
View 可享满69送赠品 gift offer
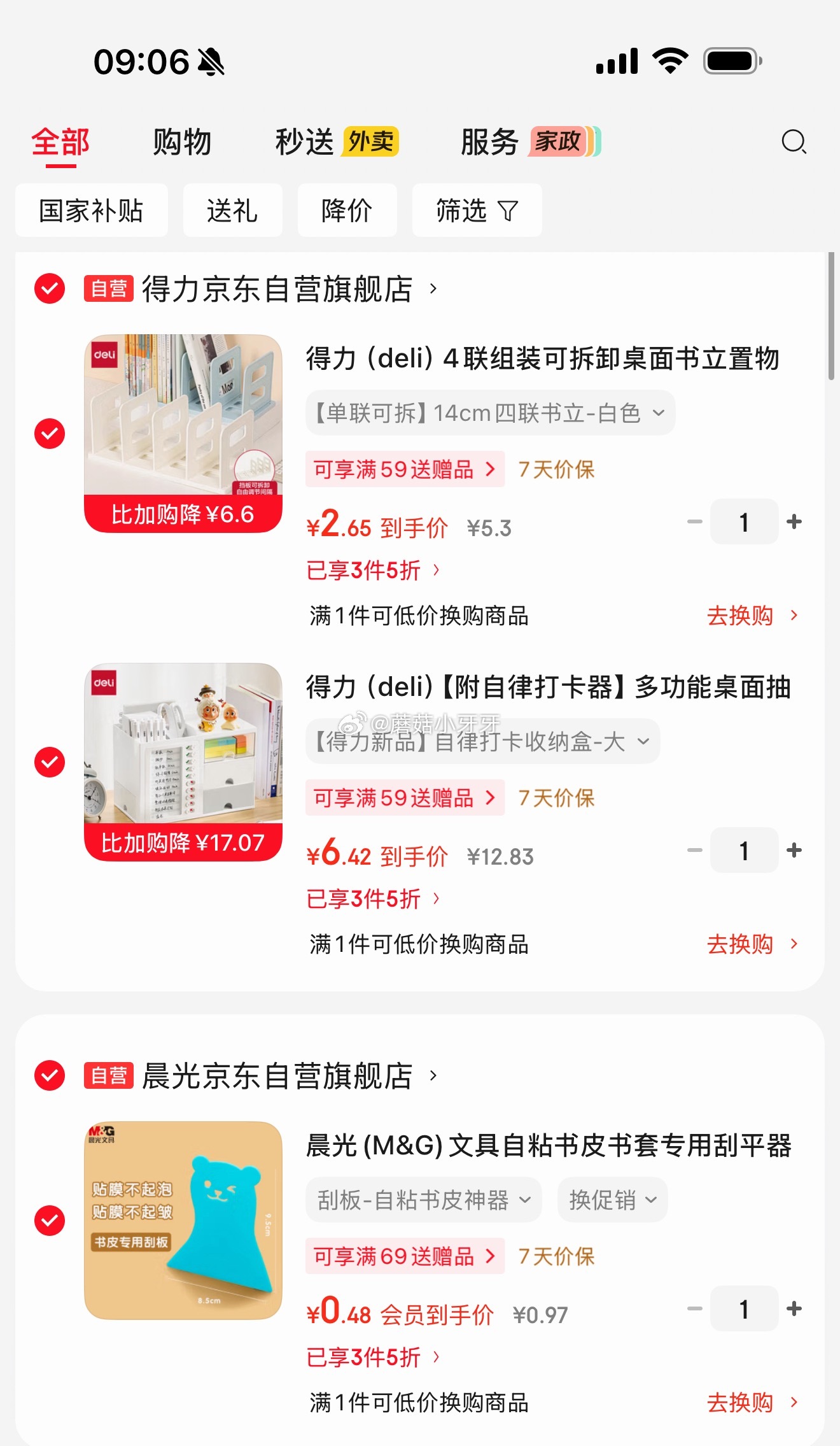coord(405,1256)
